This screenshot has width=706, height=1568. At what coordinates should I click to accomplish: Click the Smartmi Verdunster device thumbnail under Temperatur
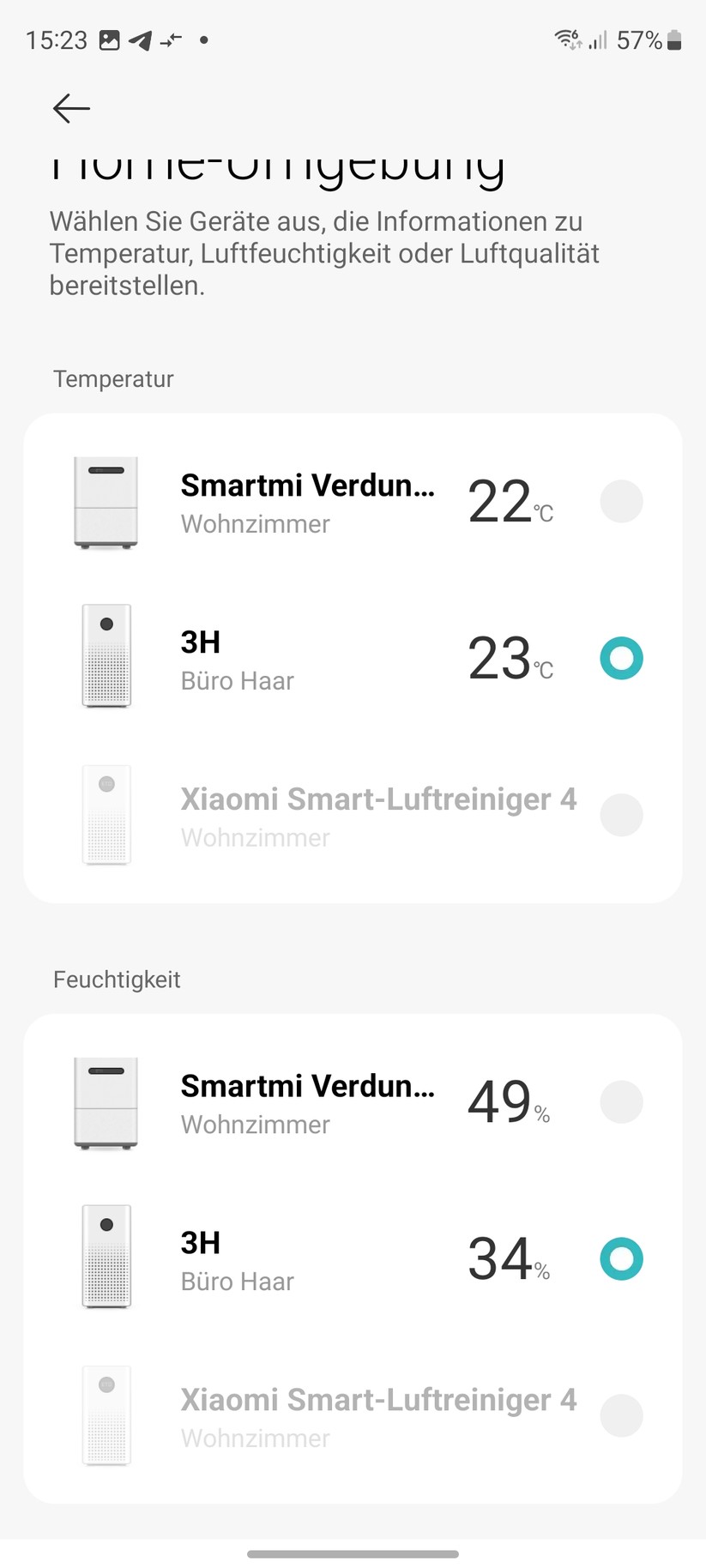tap(106, 502)
